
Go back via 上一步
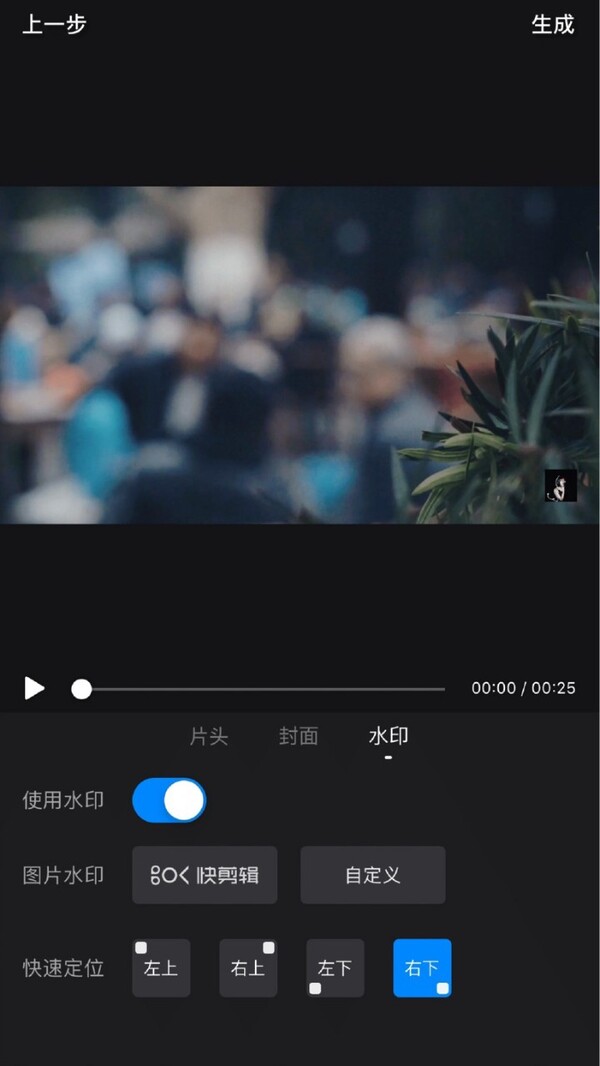pyautogui.click(x=55, y=25)
